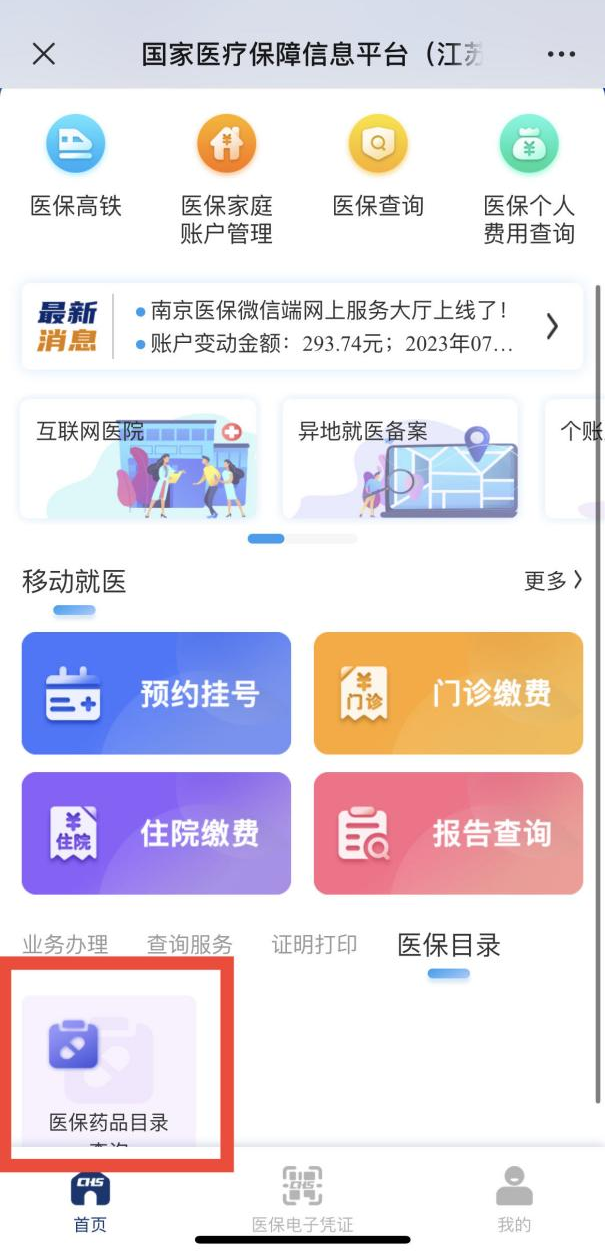The image size is (605, 1255).
Task: Open the 互联网医院 card
Action: pos(138,459)
